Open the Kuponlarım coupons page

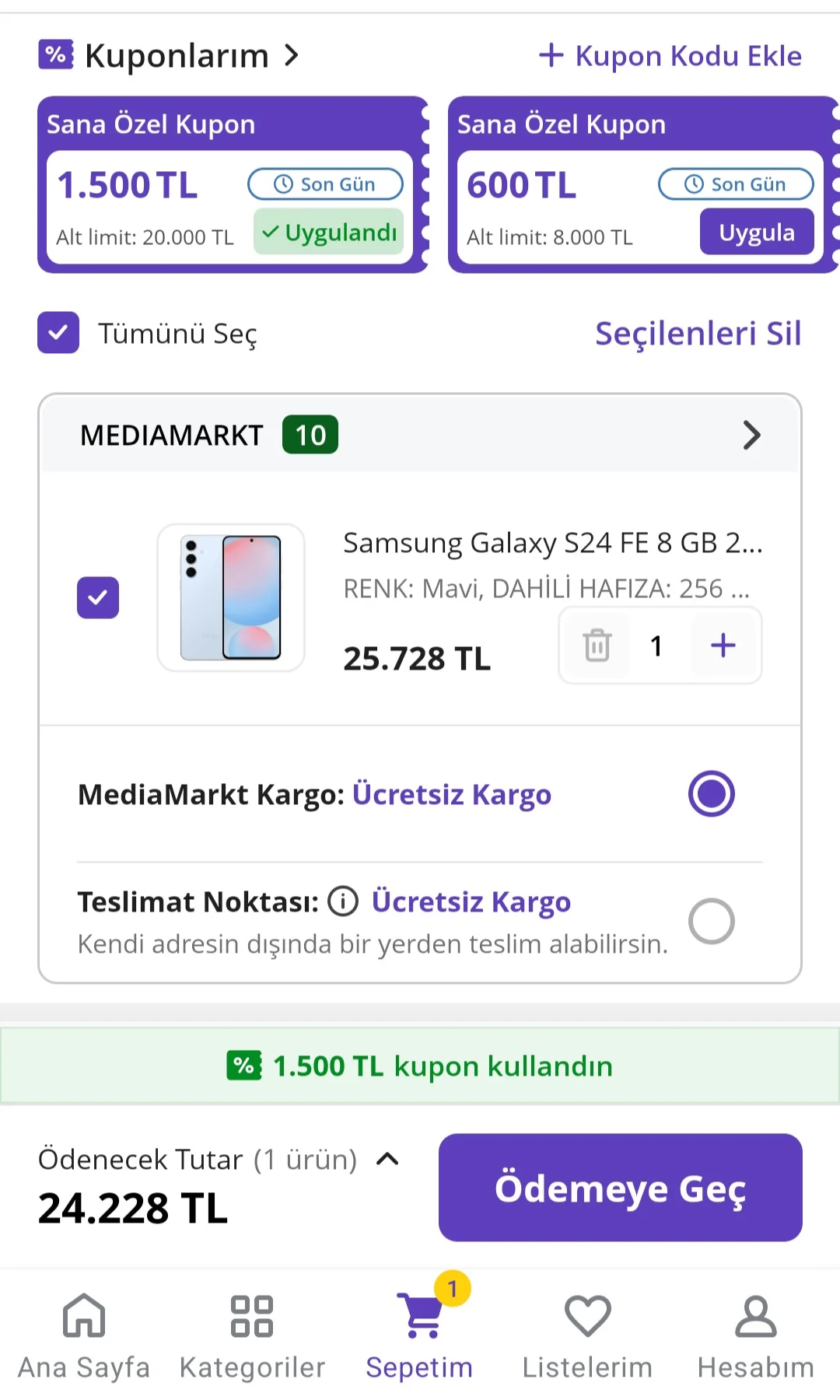point(169,56)
